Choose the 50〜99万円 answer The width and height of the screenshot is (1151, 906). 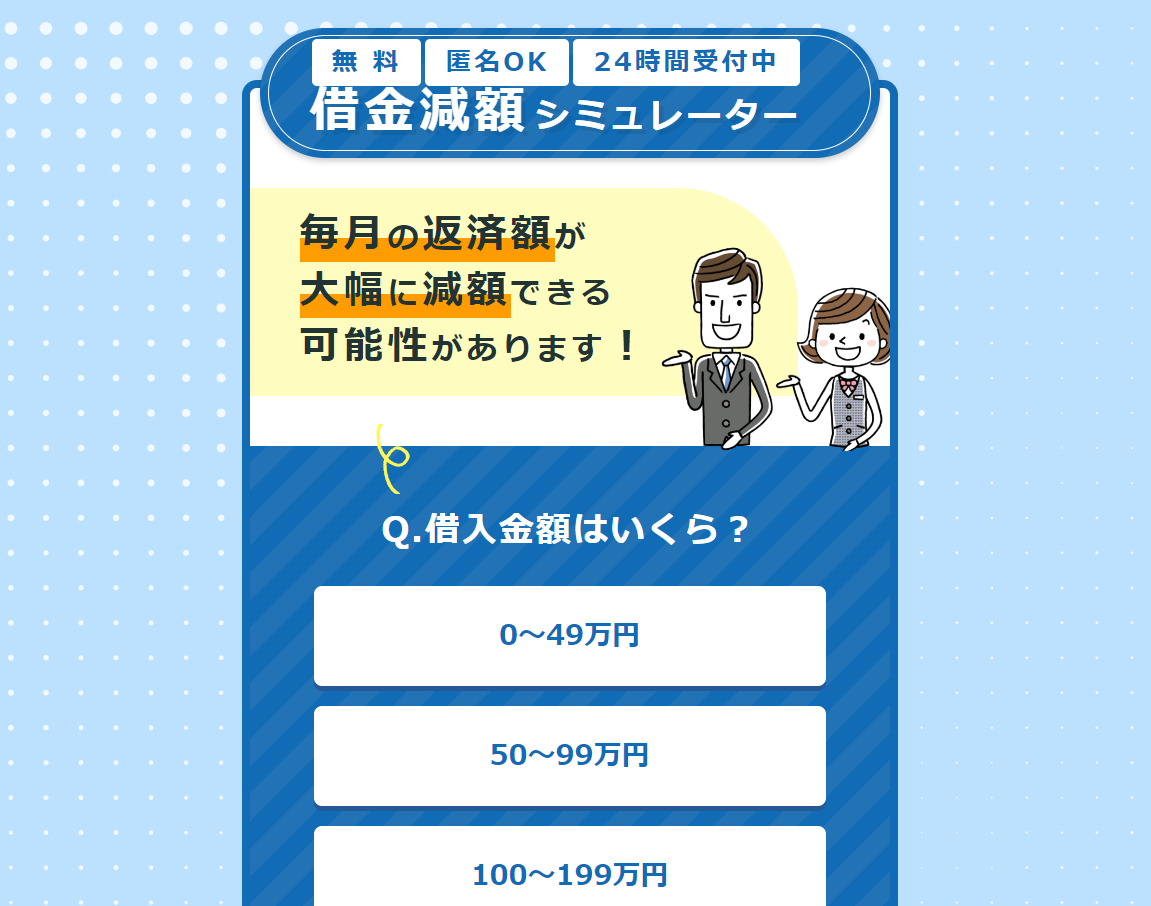pos(569,755)
